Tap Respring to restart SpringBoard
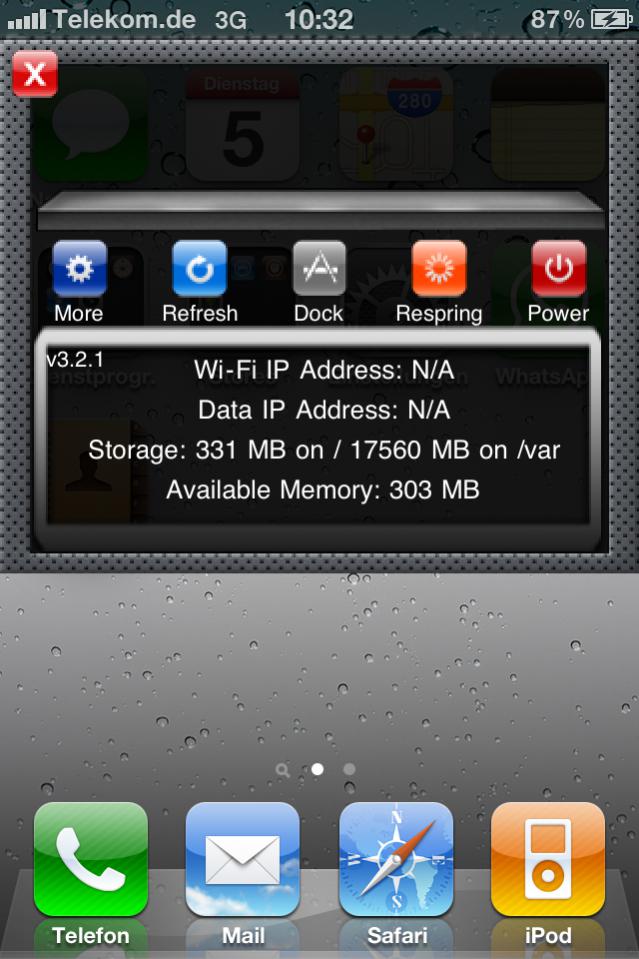639x959 pixels. [439, 269]
